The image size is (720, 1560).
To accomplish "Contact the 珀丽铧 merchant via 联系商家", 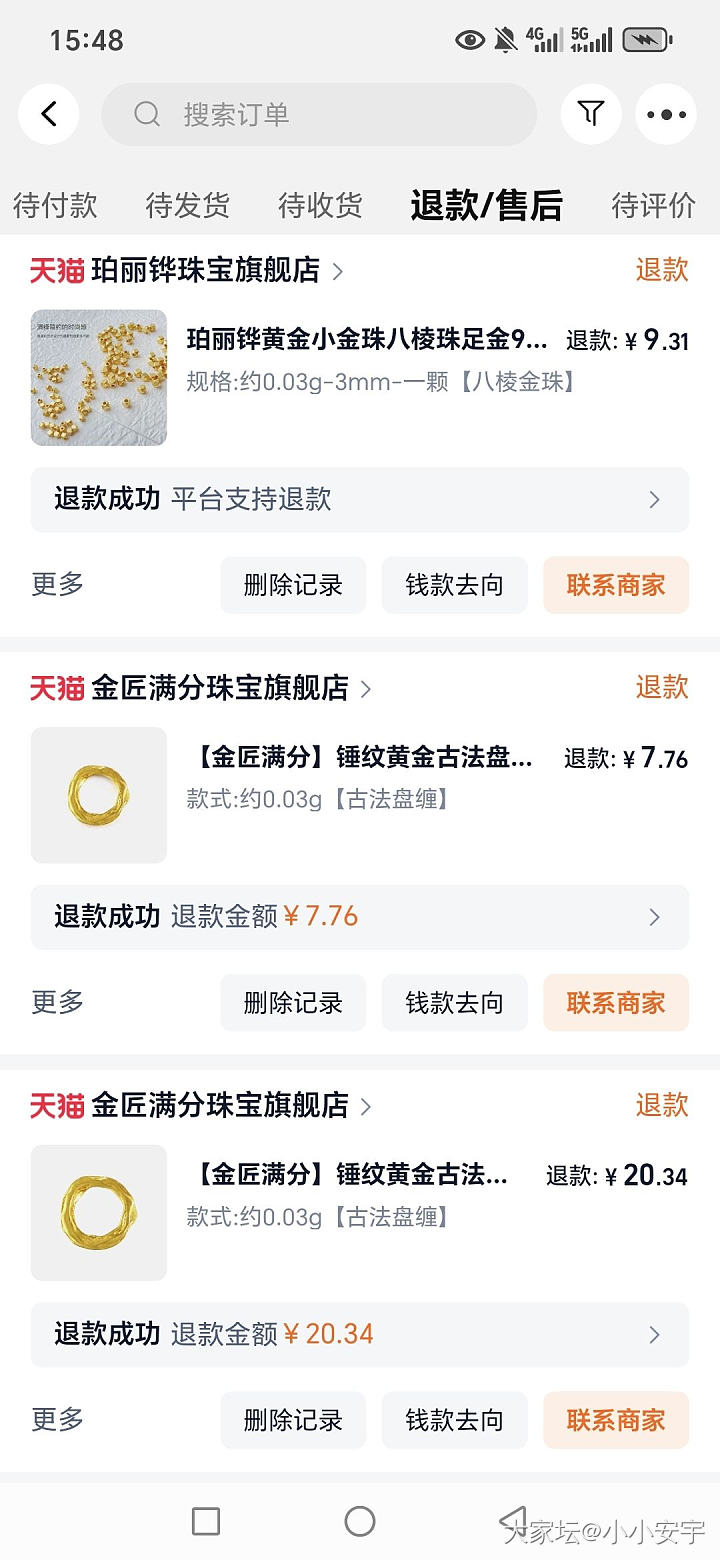I will tap(615, 585).
